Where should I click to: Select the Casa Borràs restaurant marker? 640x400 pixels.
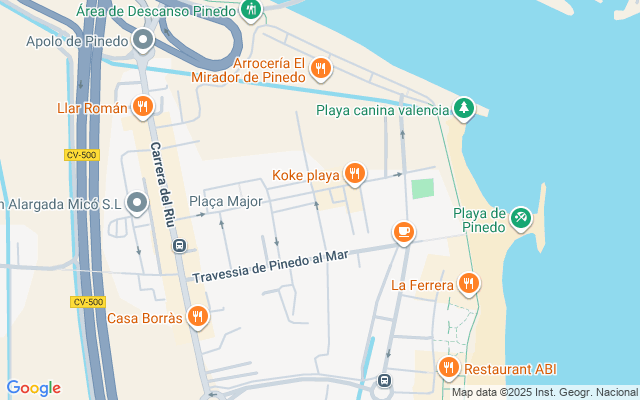click(198, 317)
